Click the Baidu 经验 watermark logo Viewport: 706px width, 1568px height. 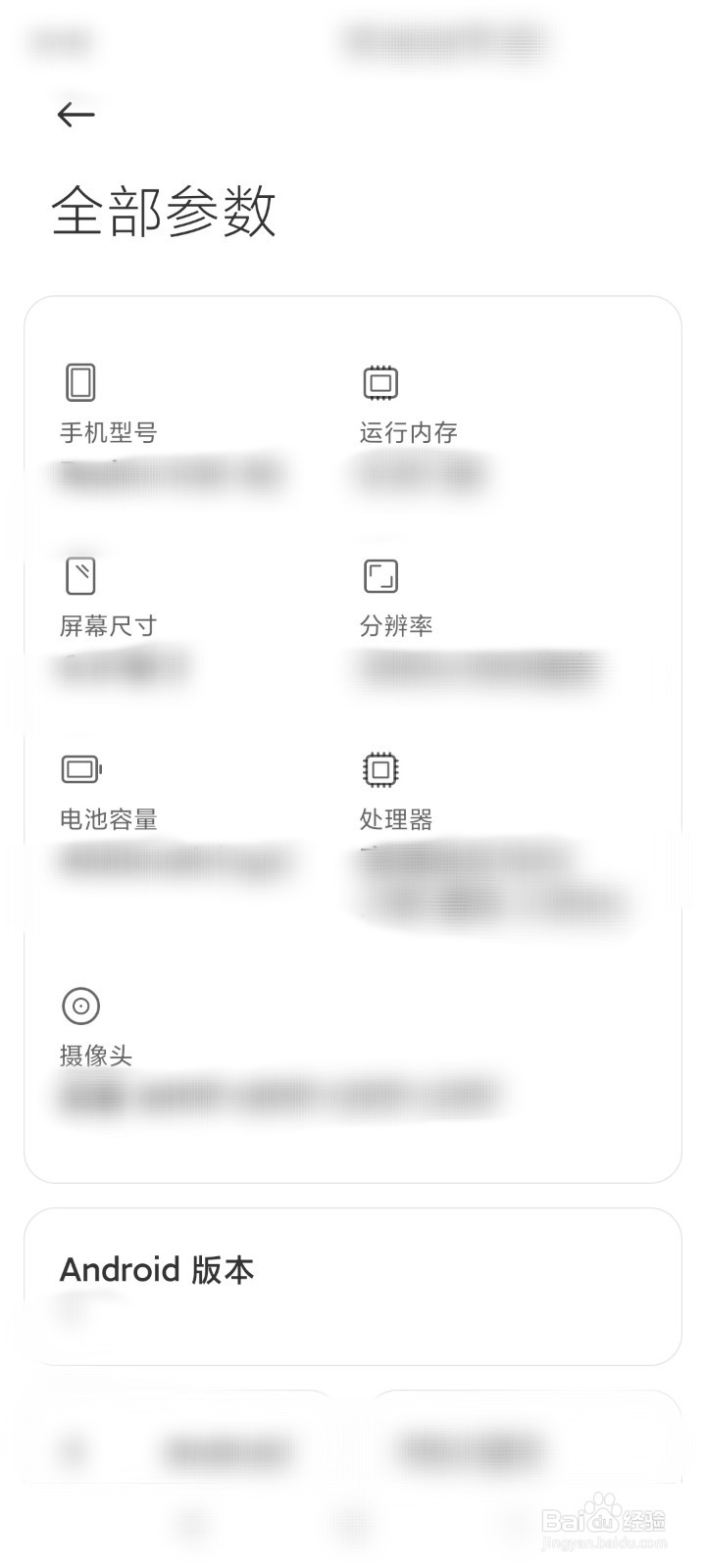602,1519
